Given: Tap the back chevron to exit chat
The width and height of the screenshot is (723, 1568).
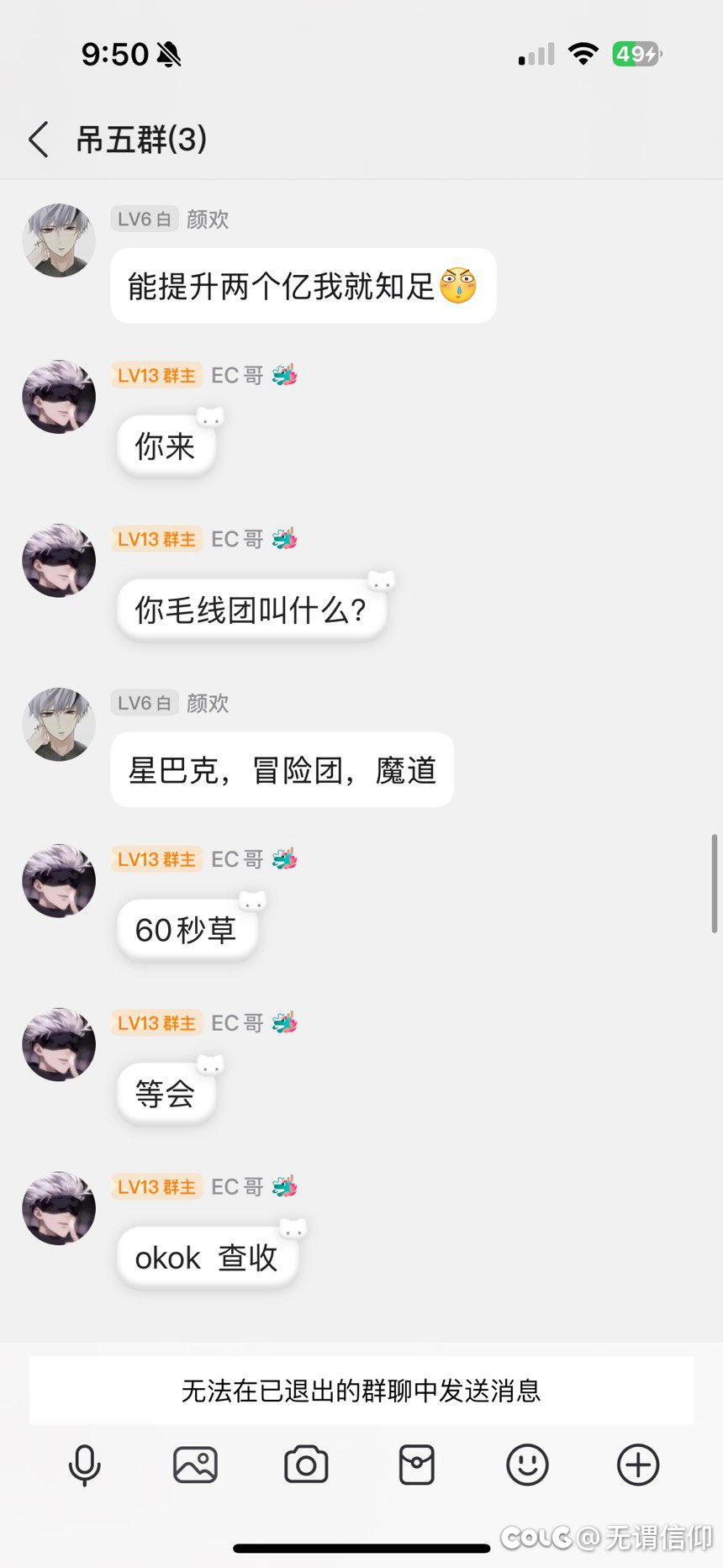Looking at the screenshot, I should 37,140.
